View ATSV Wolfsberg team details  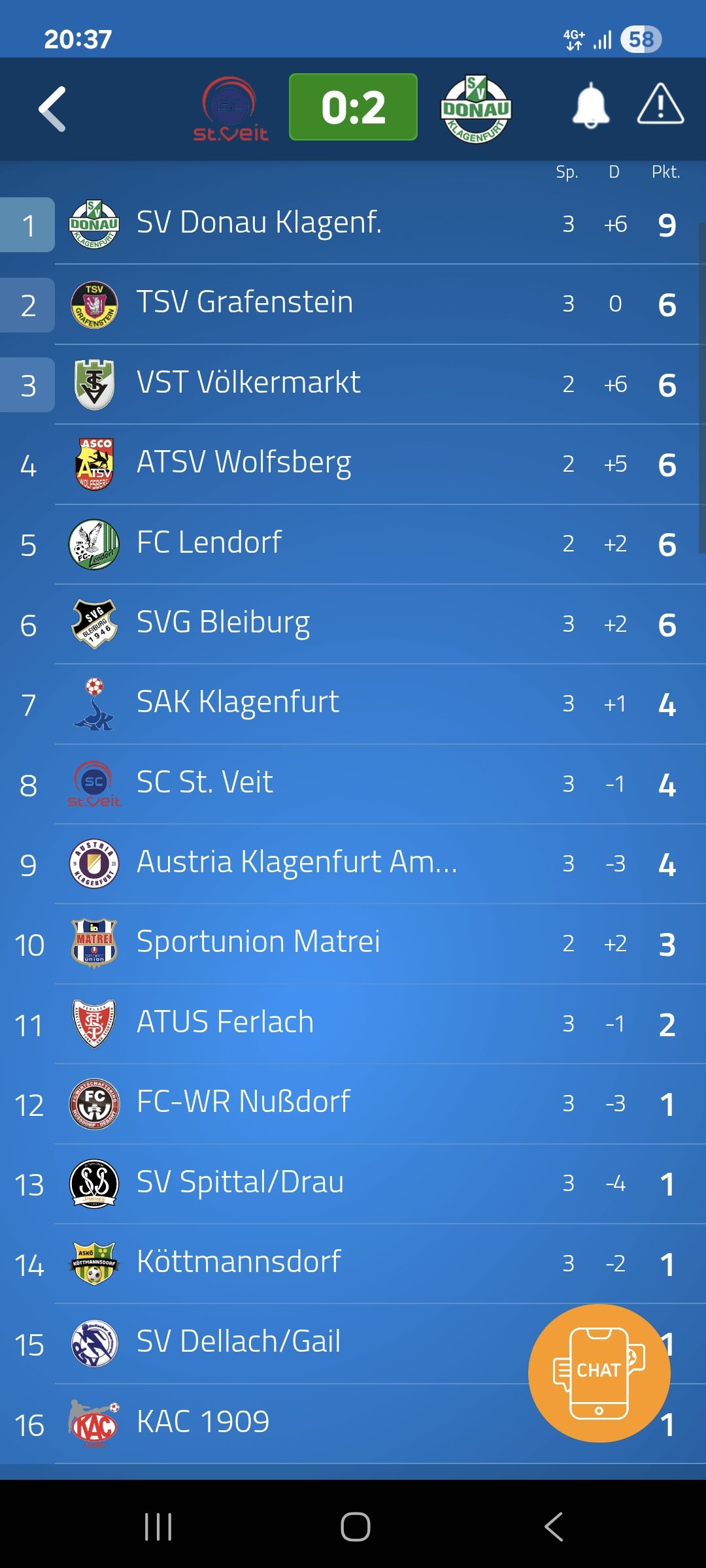point(353,465)
